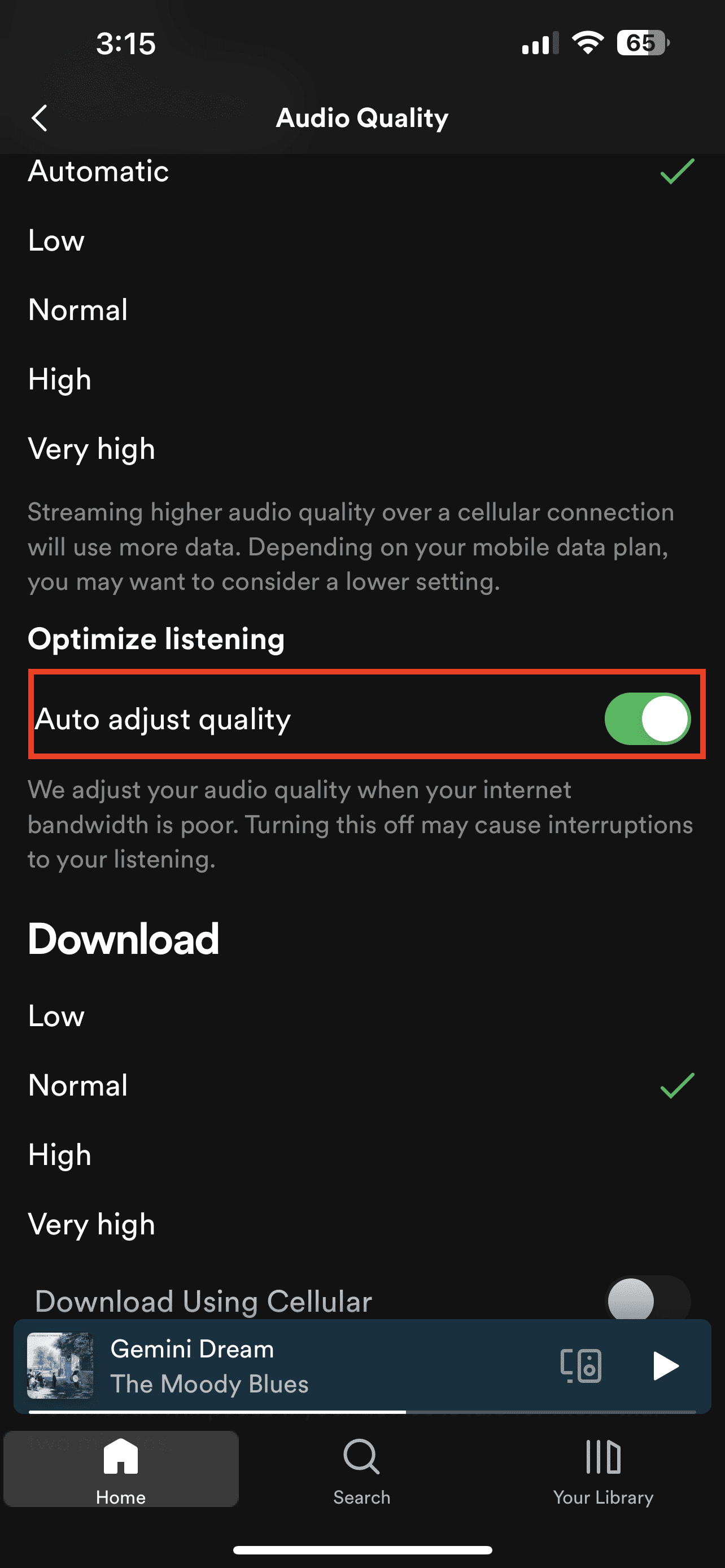Choose High download quality
The image size is (725, 1568).
(59, 1154)
